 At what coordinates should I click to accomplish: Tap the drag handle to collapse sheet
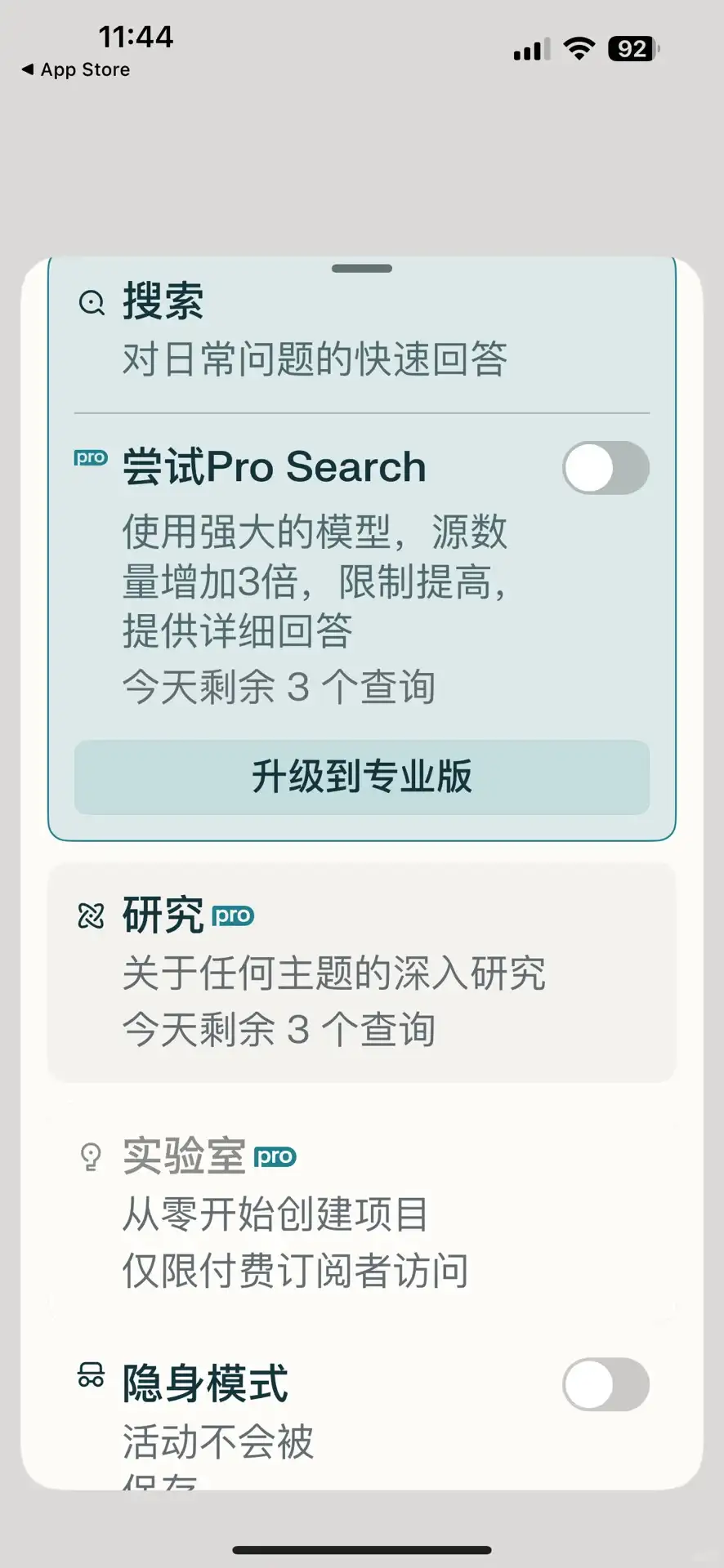pos(362,266)
